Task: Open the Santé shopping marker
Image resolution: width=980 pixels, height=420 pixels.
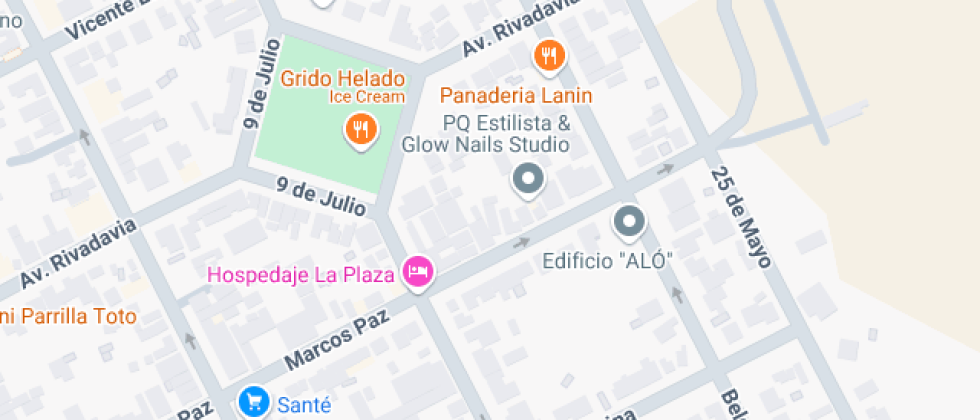Action: tap(254, 402)
